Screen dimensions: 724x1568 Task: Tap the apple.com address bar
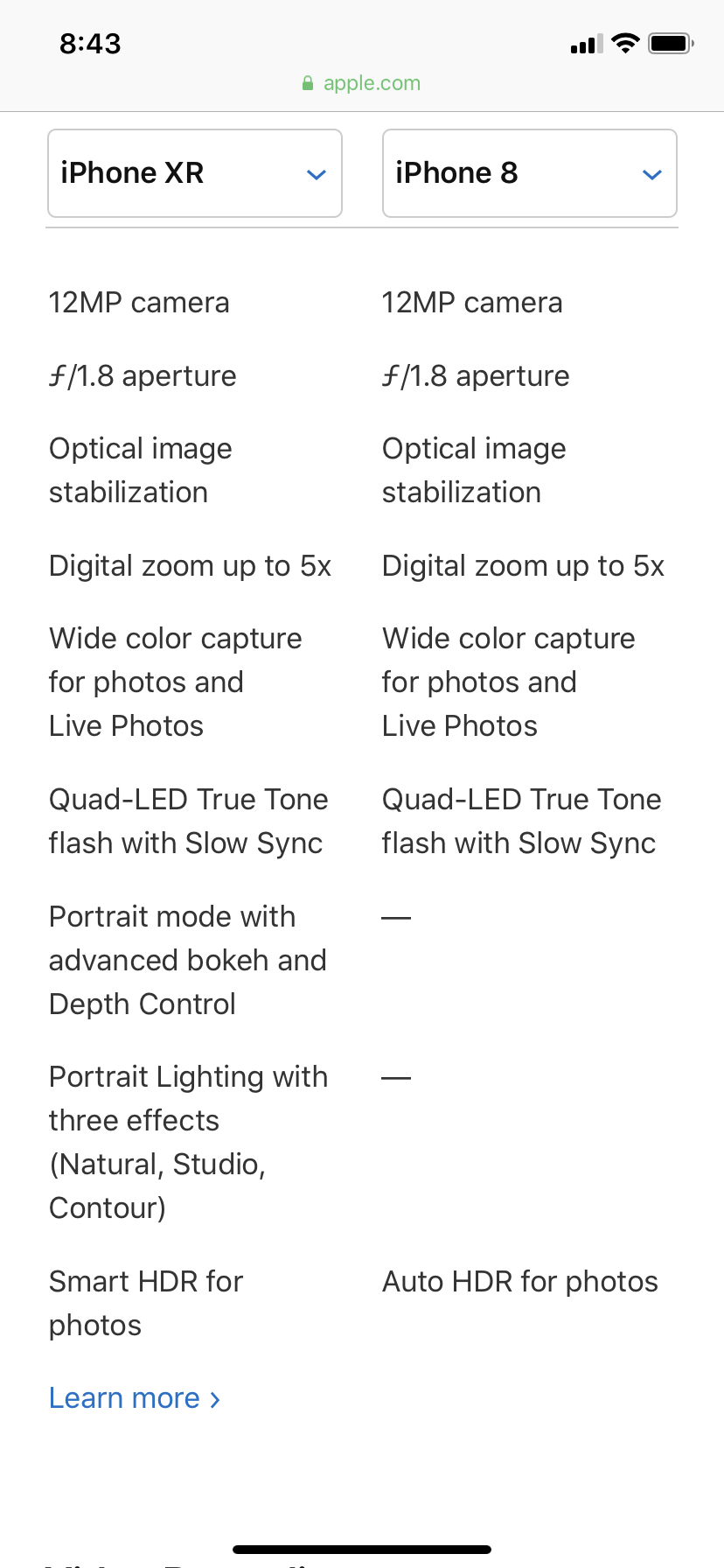pyautogui.click(x=361, y=83)
